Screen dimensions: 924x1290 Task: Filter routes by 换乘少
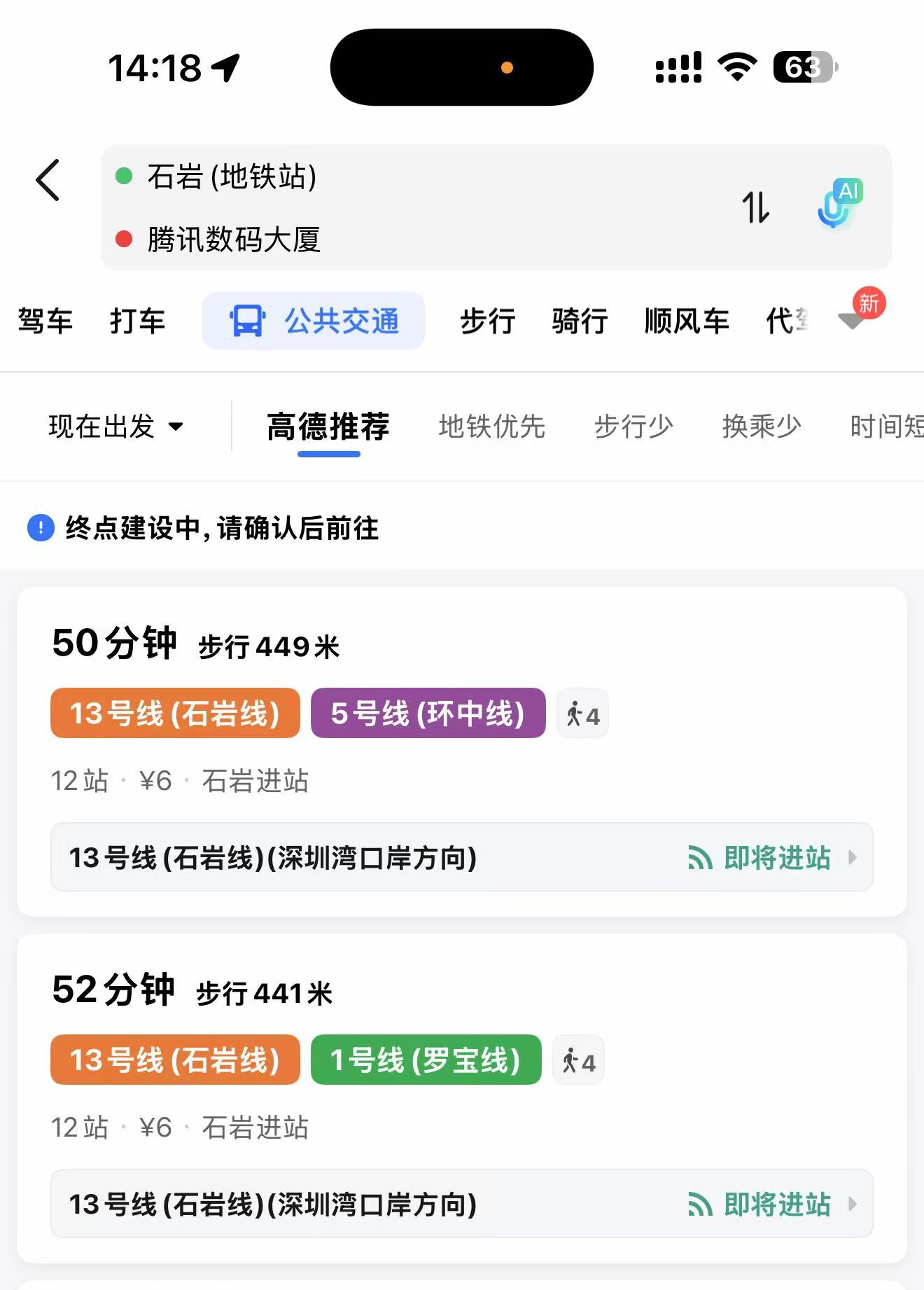[762, 426]
